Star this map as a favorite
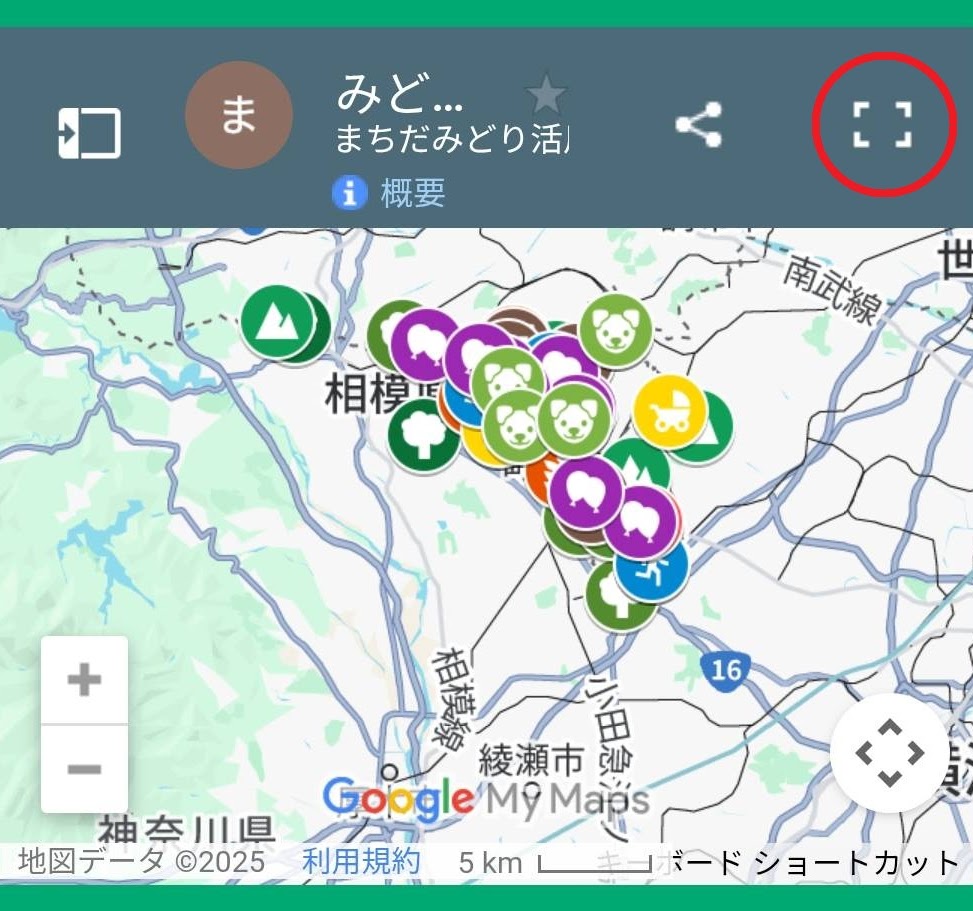Screen dimensions: 973x911 point(547,96)
